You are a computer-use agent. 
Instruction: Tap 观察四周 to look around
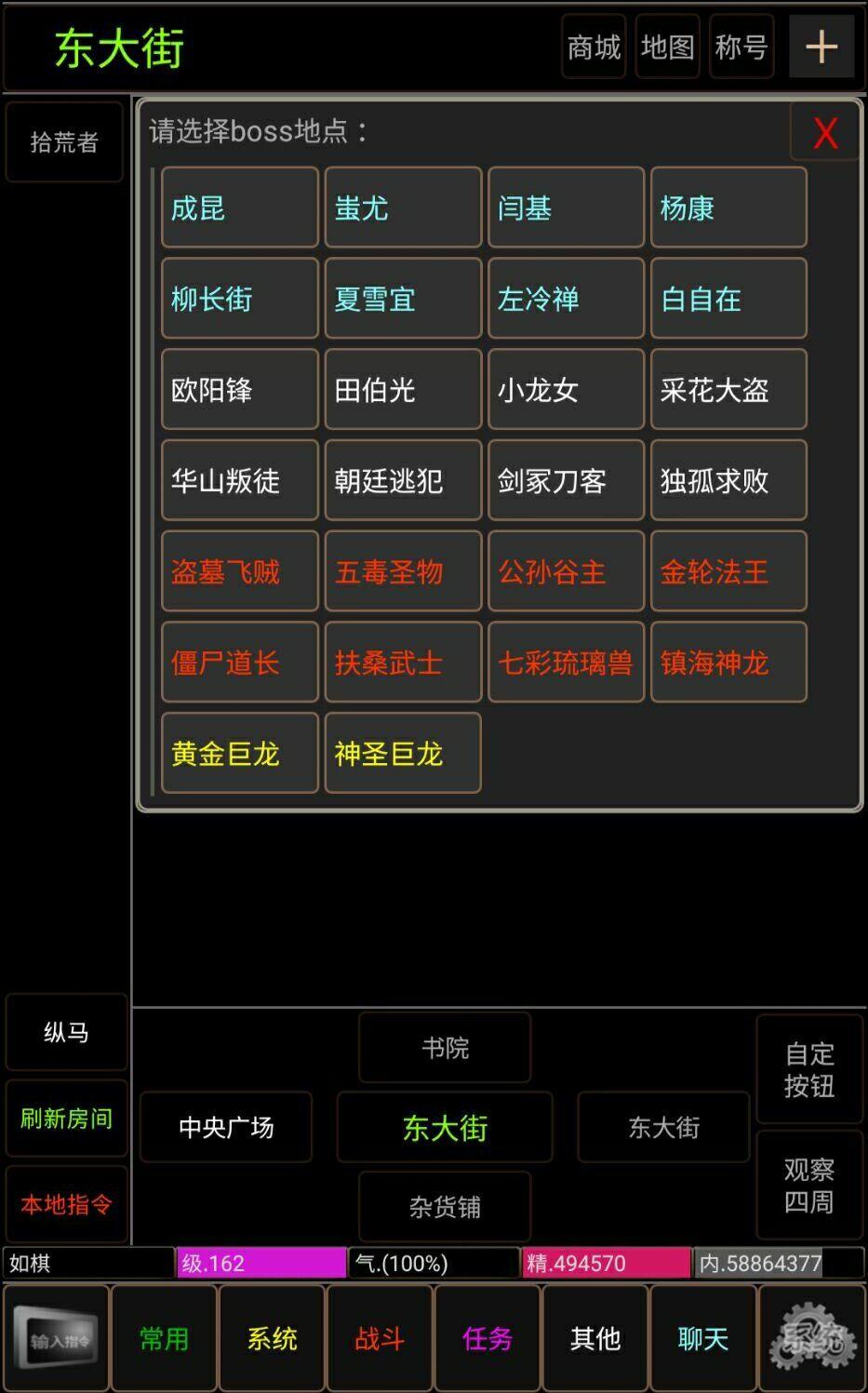(809, 1185)
